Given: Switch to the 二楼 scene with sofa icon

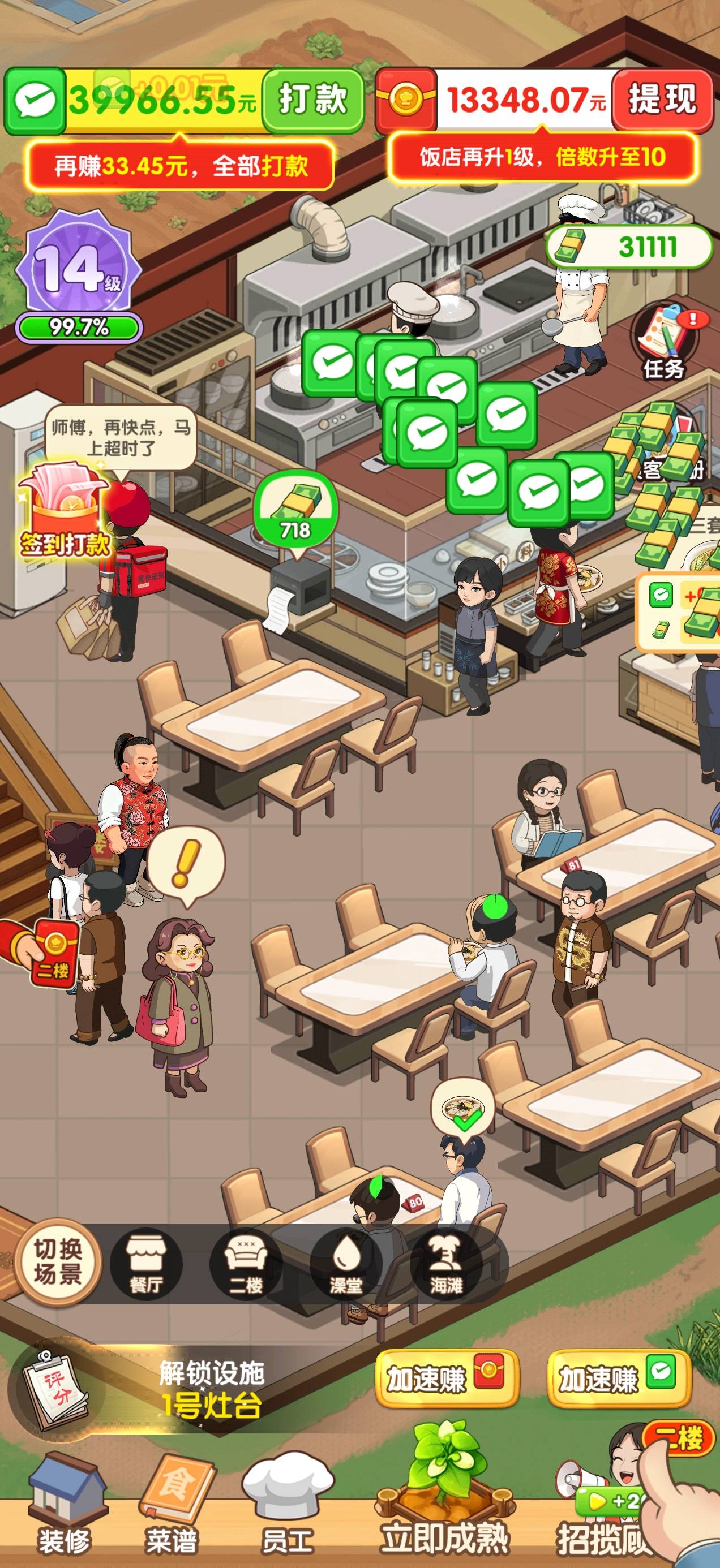Looking at the screenshot, I should pos(246,1263).
